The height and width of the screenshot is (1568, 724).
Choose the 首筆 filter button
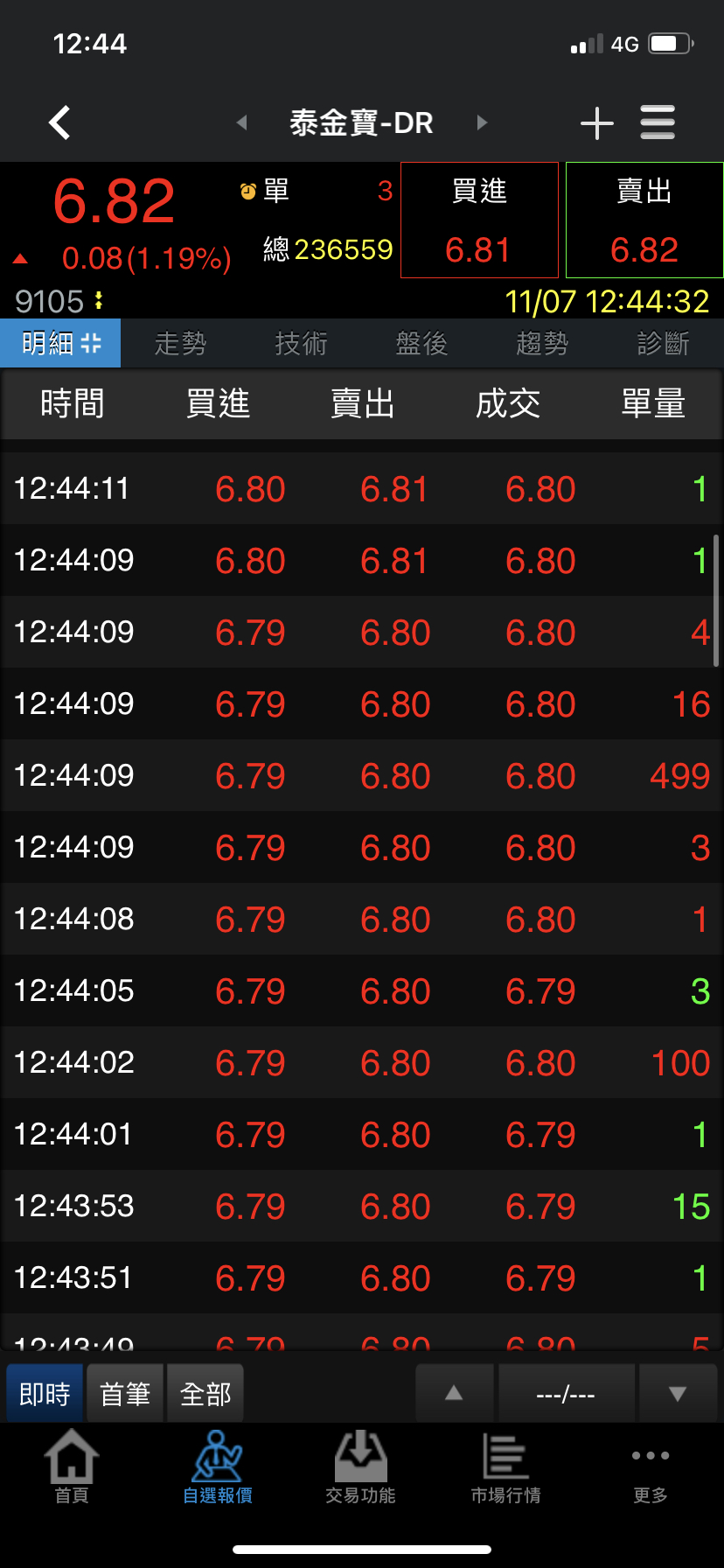point(125,1394)
